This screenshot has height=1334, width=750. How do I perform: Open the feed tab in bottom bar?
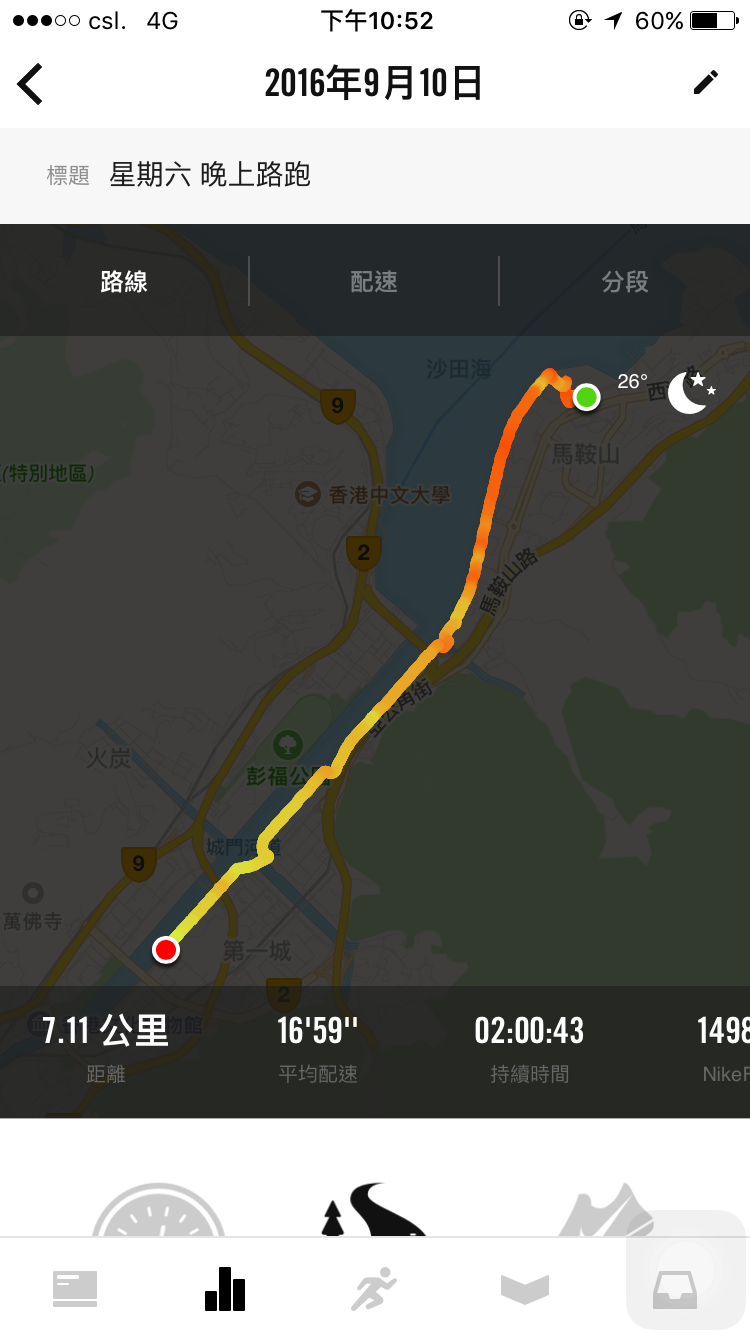click(75, 1288)
